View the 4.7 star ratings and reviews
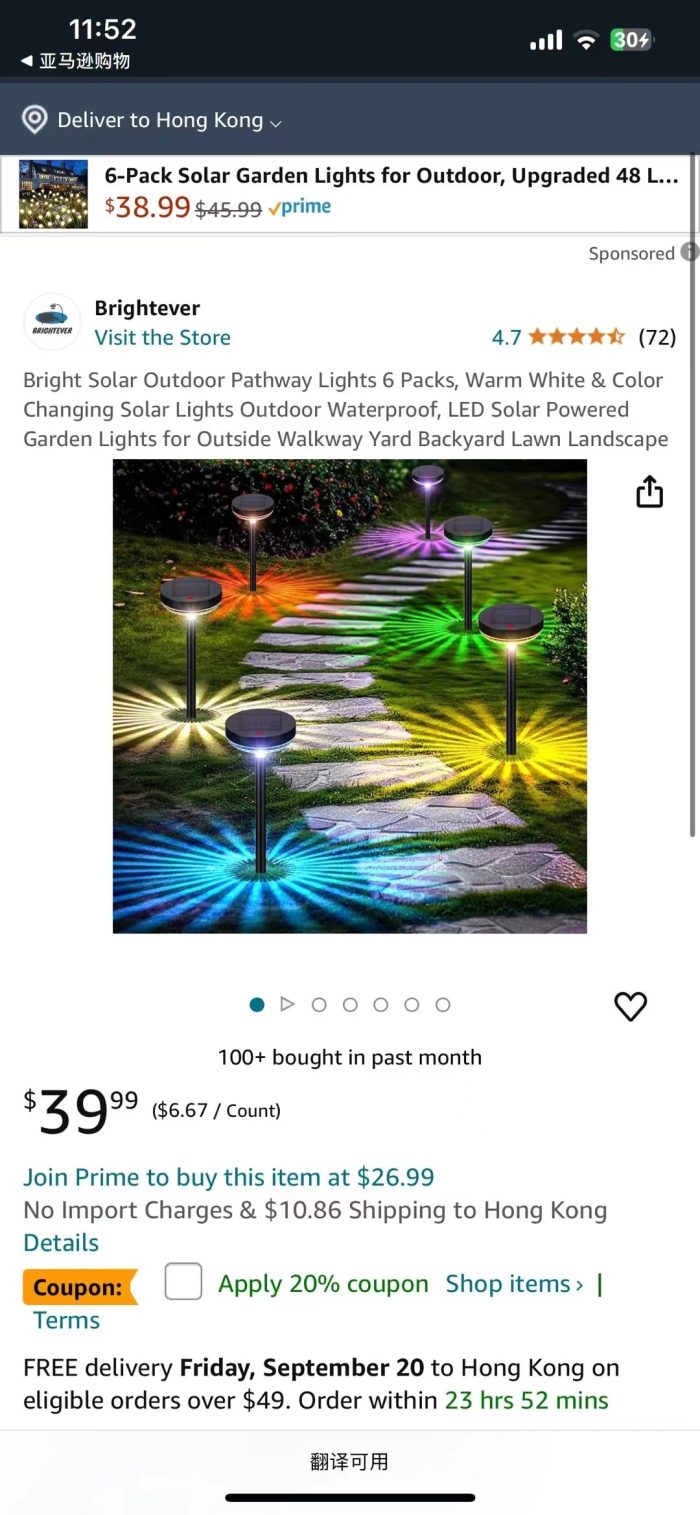700x1515 pixels. [583, 337]
